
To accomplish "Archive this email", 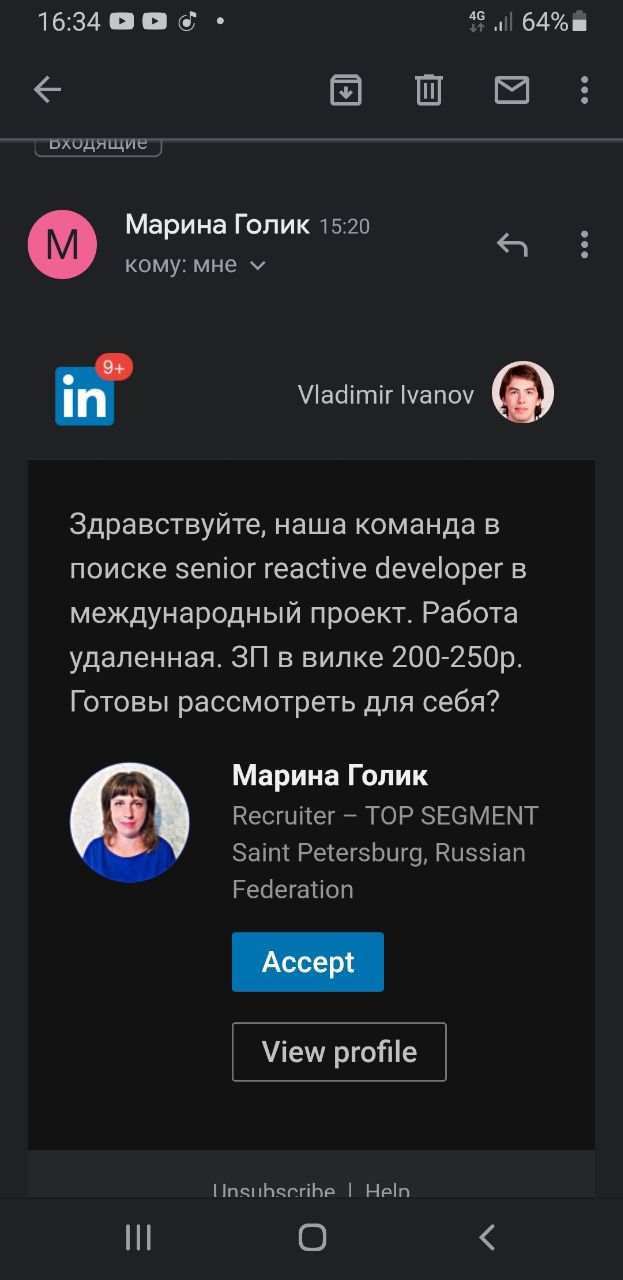I will [x=345, y=90].
